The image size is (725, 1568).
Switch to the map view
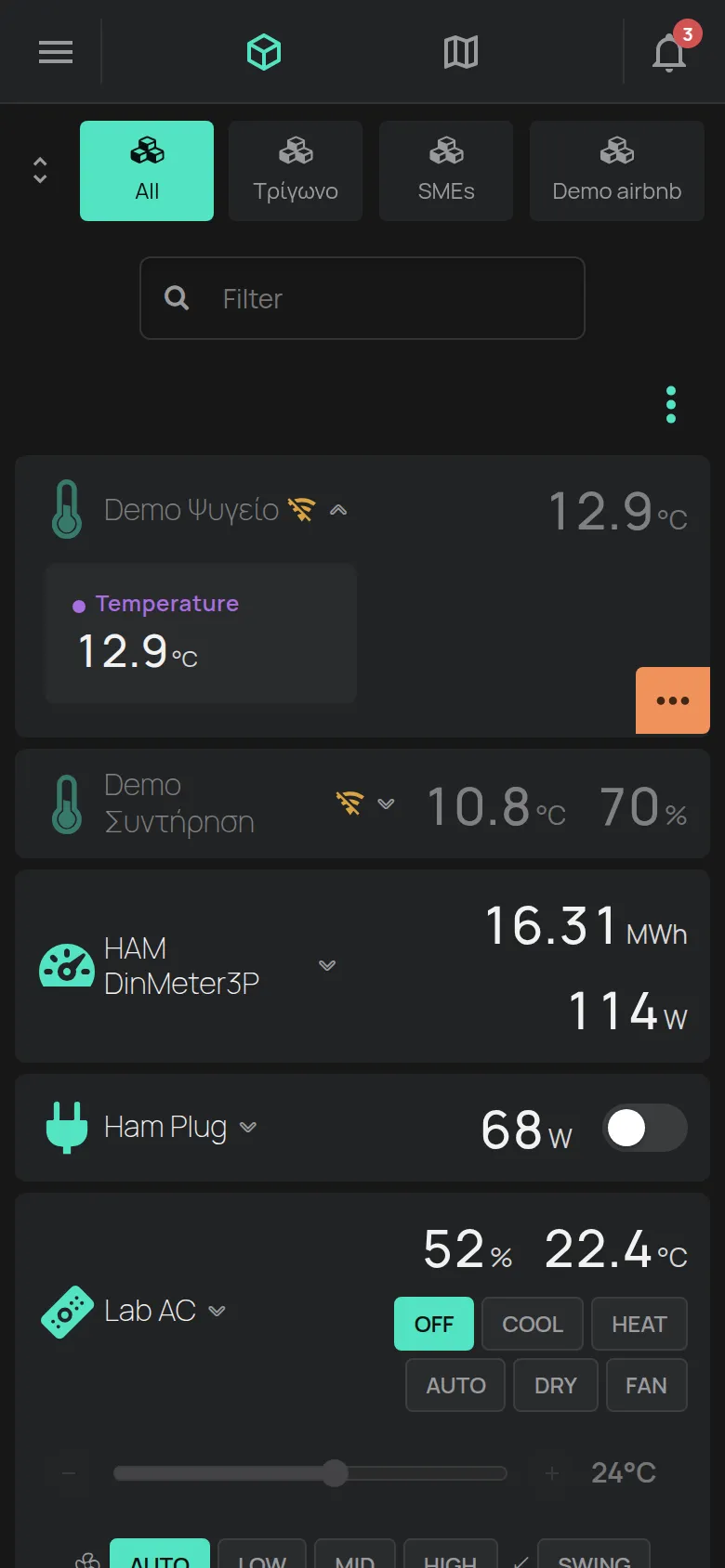tap(461, 52)
